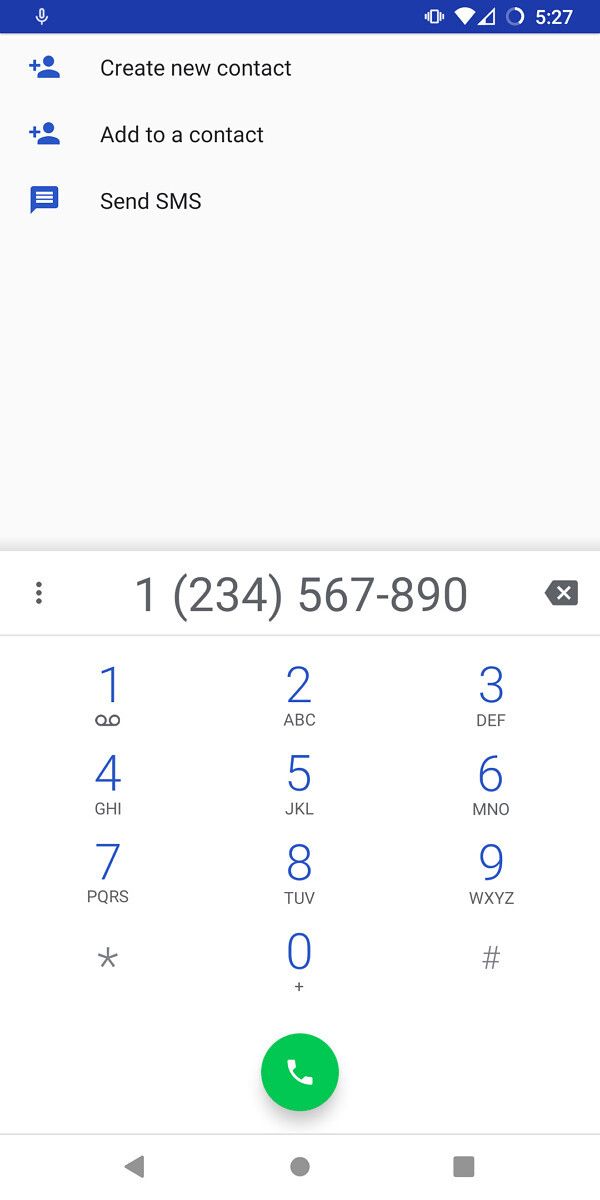
Task: Delete the last digit with backspace
Action: tap(561, 594)
